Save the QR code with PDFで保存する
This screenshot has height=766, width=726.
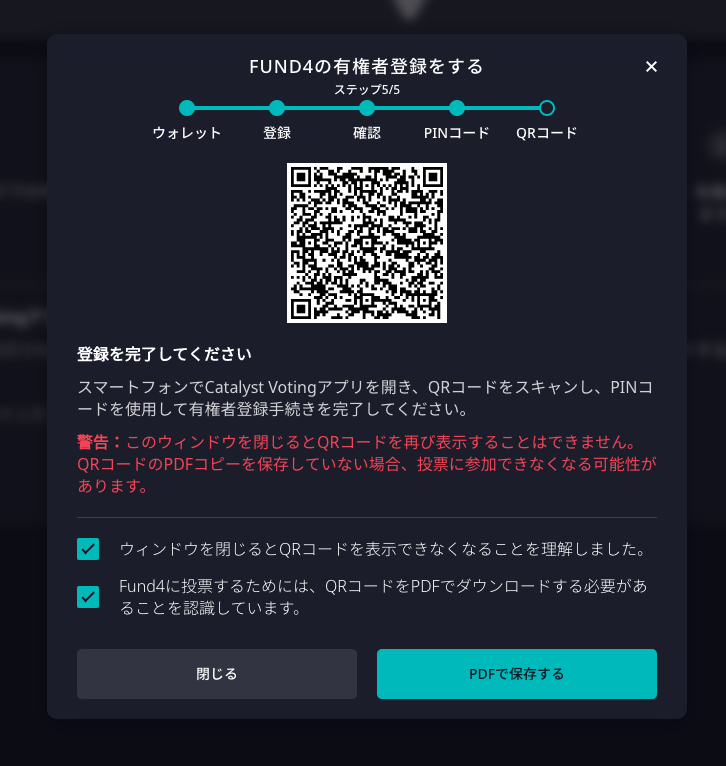[x=516, y=674]
